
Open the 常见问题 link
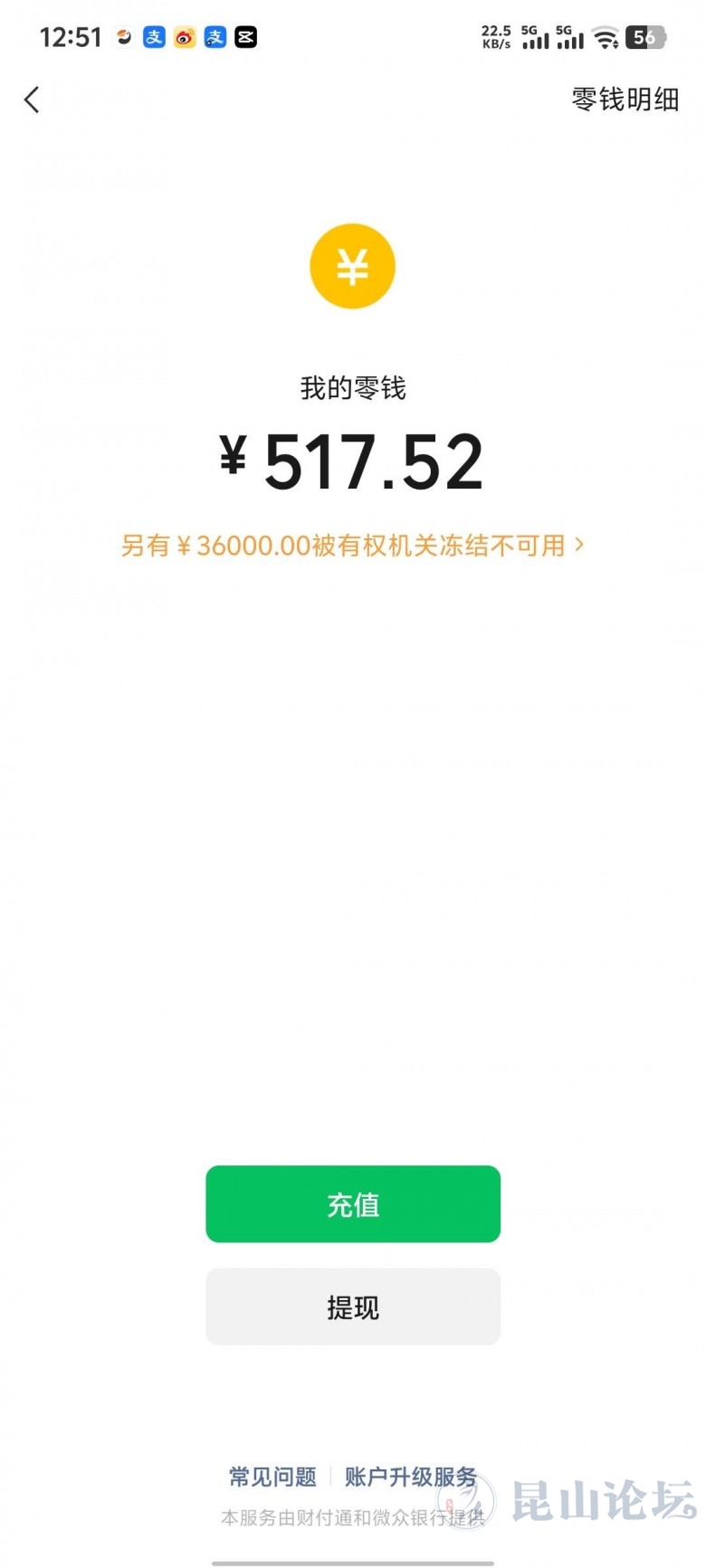click(272, 1477)
